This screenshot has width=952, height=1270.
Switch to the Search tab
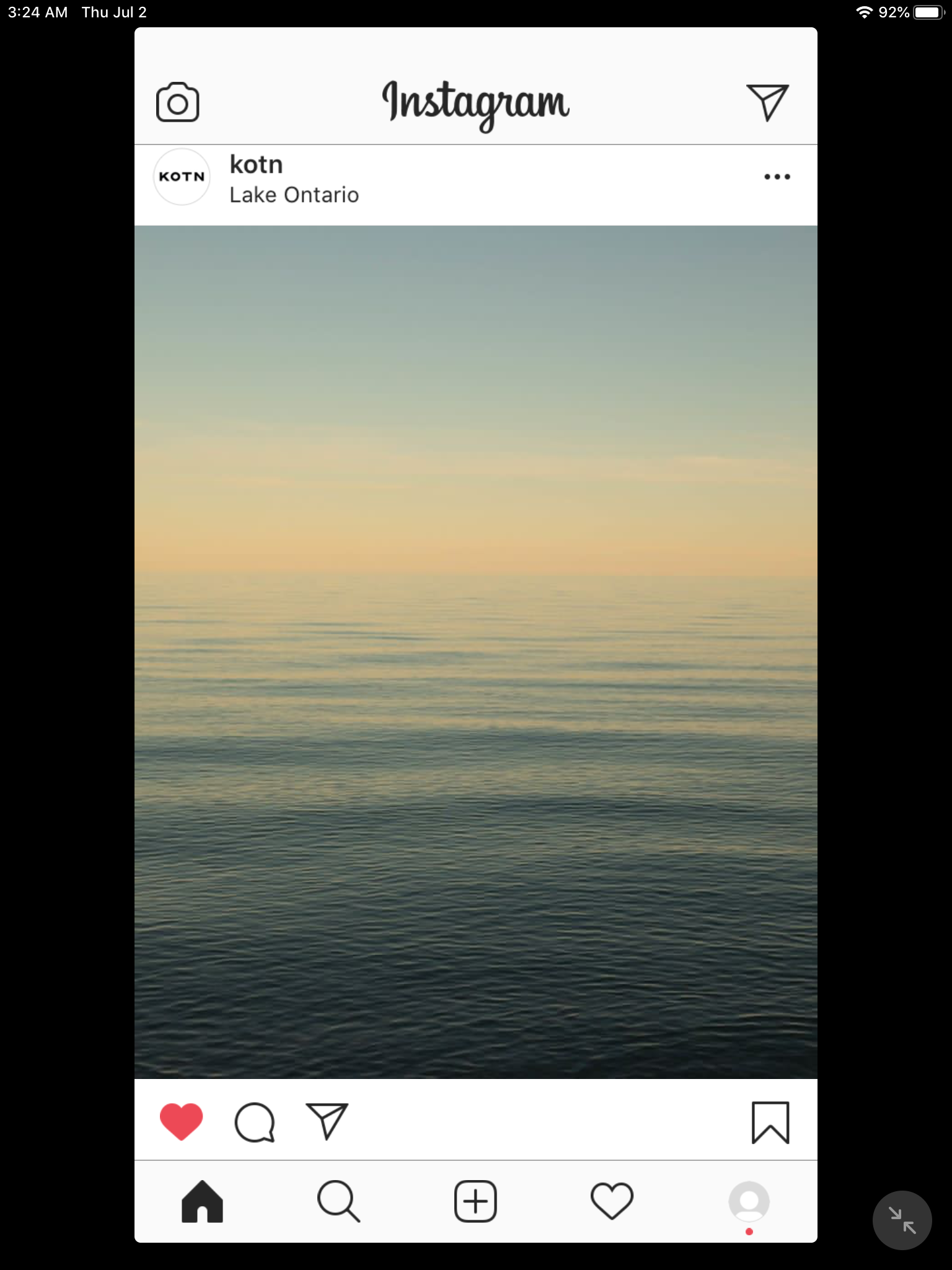[x=338, y=1202]
